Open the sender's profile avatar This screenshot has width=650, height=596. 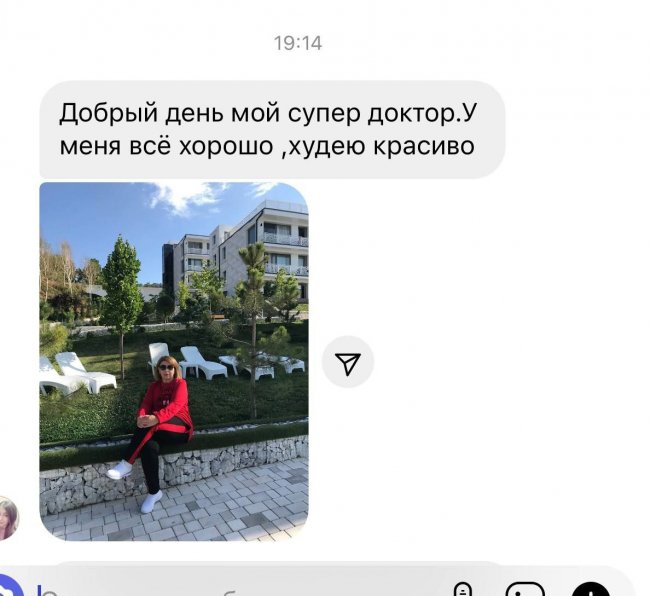tap(6, 518)
